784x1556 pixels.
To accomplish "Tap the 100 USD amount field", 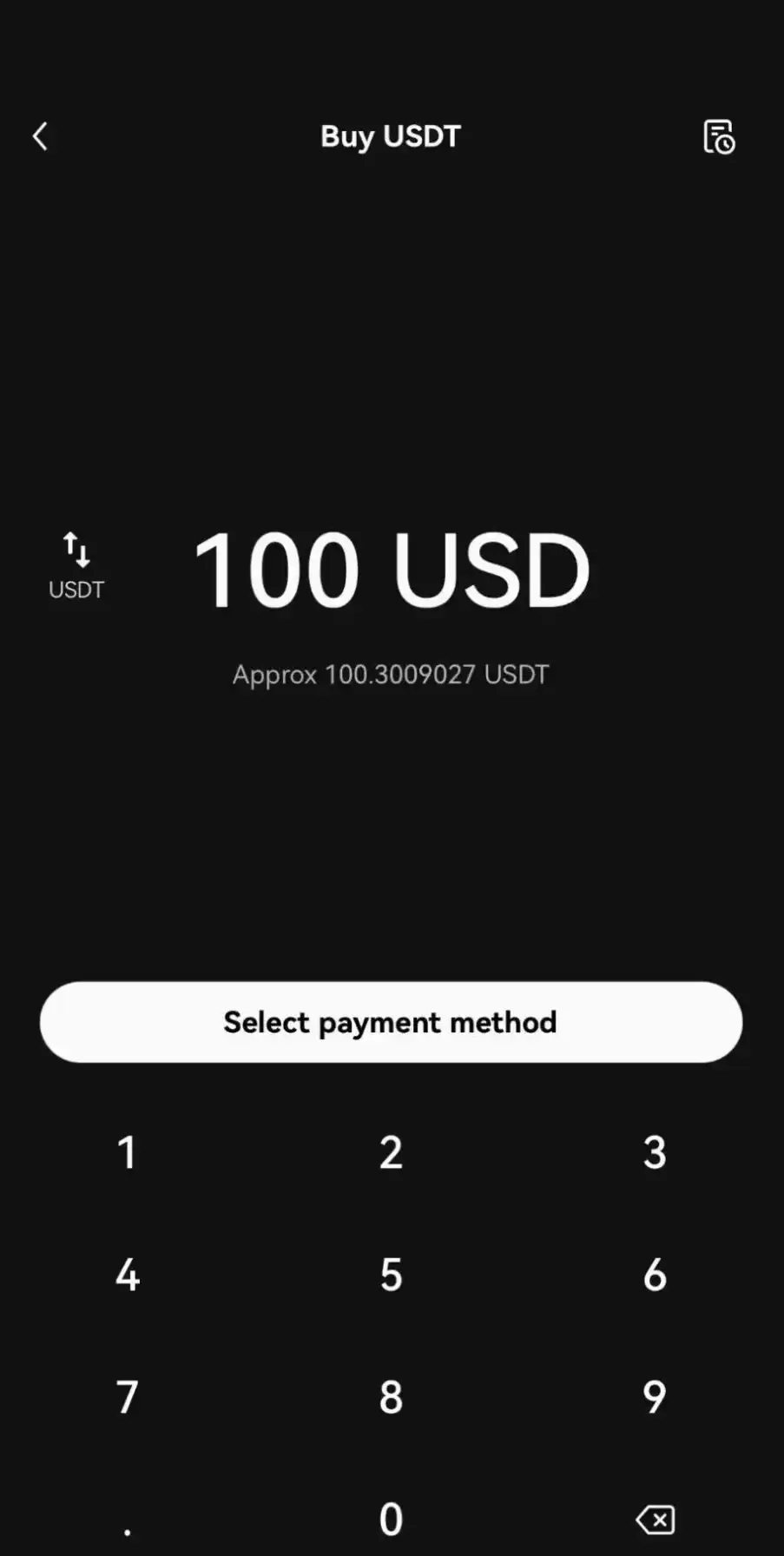I will pyautogui.click(x=391, y=569).
